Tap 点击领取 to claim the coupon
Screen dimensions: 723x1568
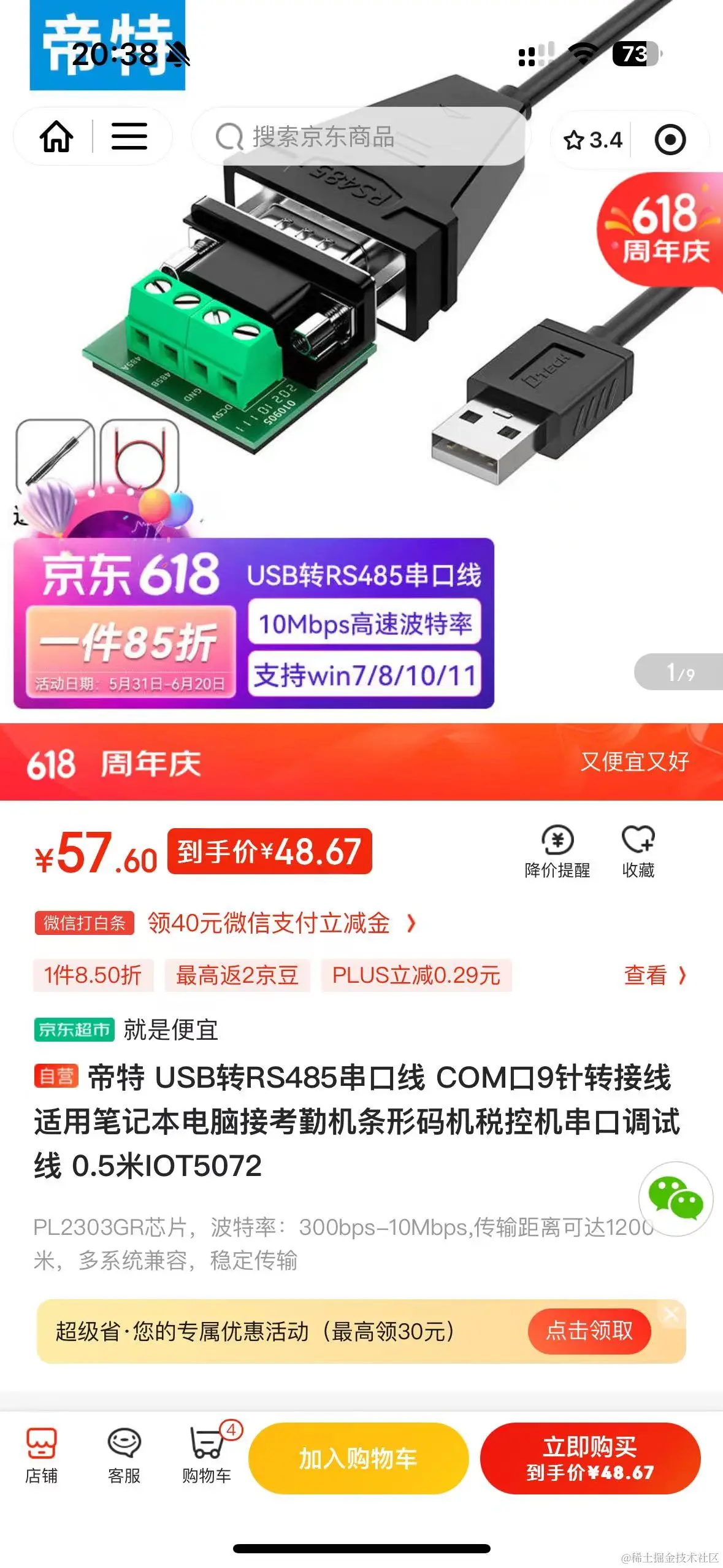[x=589, y=1331]
